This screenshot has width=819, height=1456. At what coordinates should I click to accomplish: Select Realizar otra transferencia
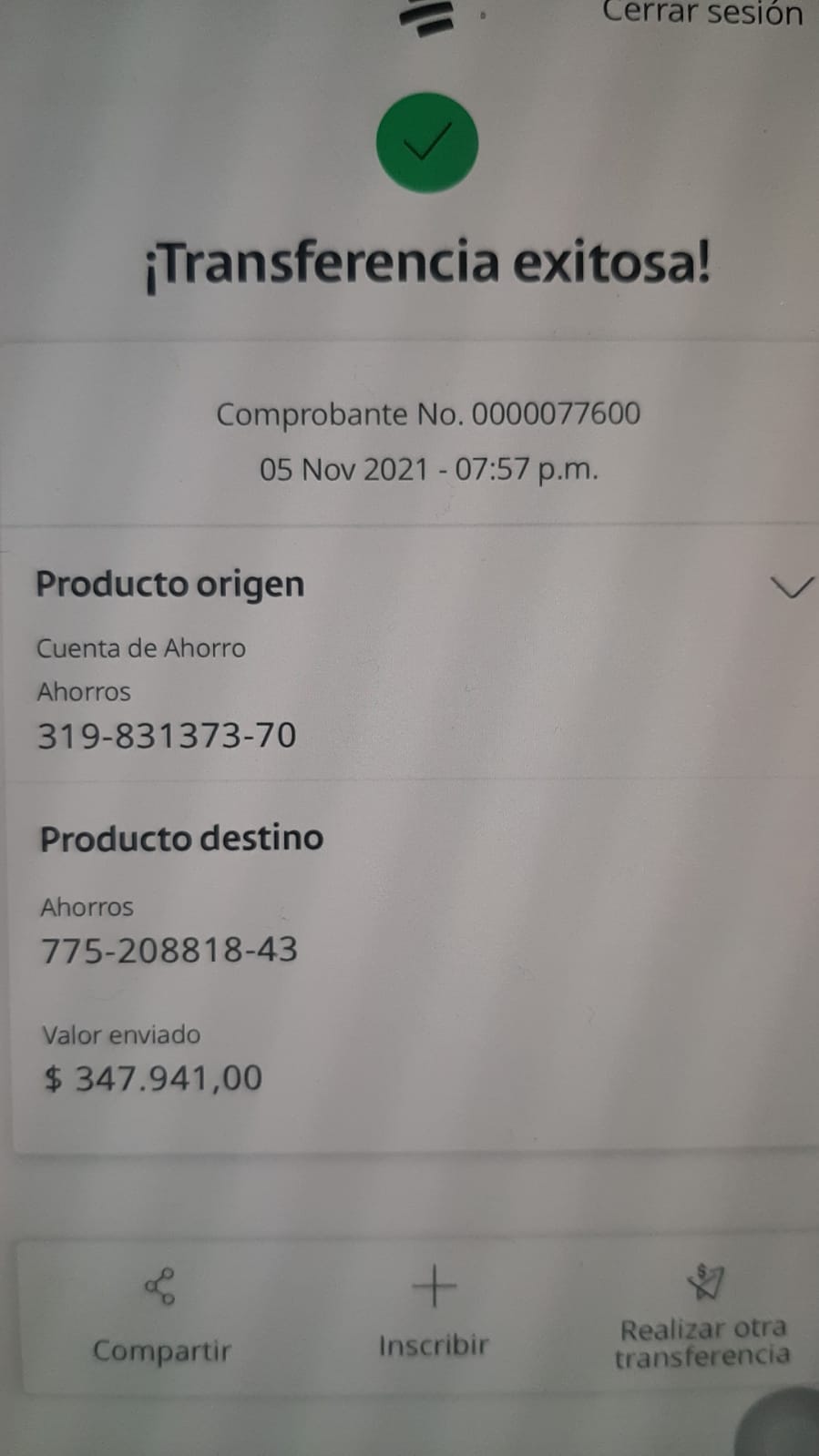702,1317
